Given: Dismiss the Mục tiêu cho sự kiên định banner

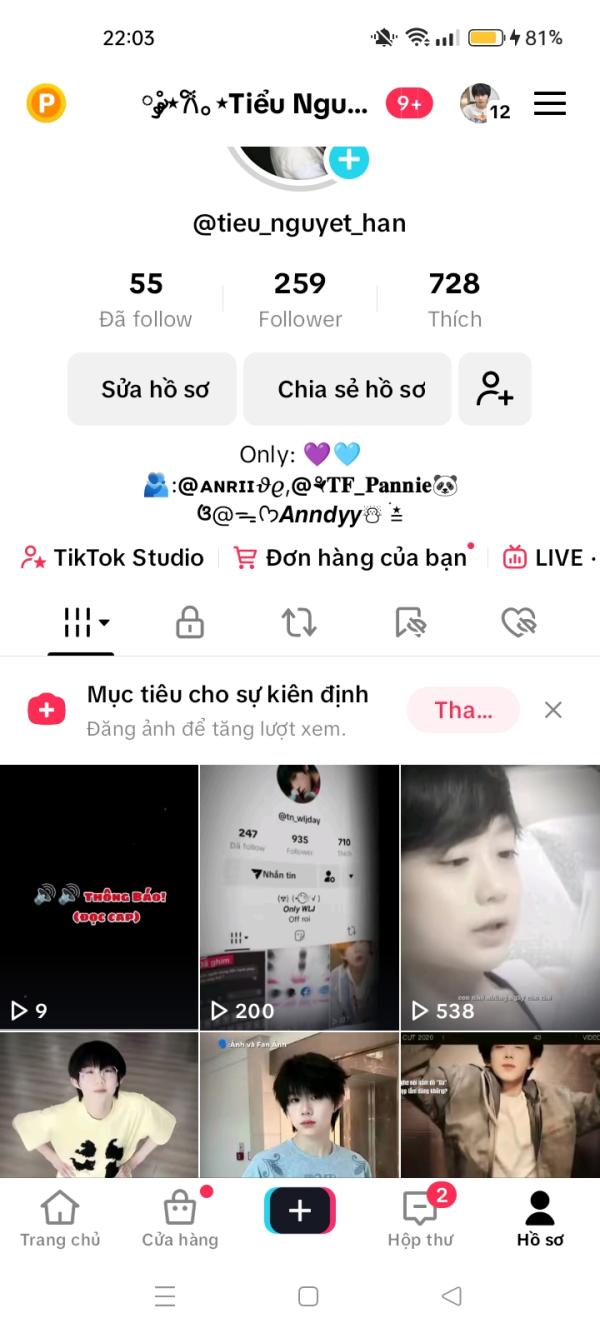Looking at the screenshot, I should coord(553,710).
